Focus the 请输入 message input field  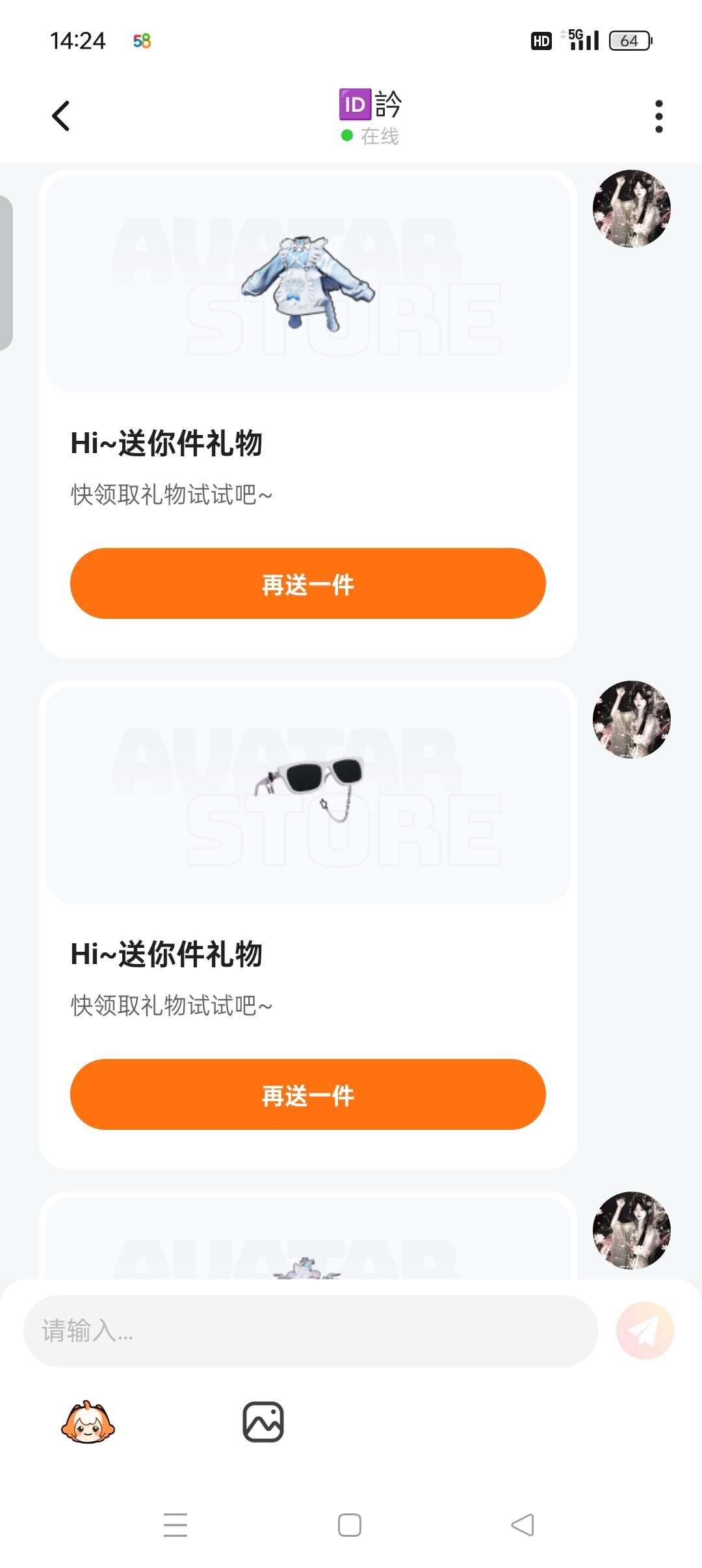tap(310, 1331)
